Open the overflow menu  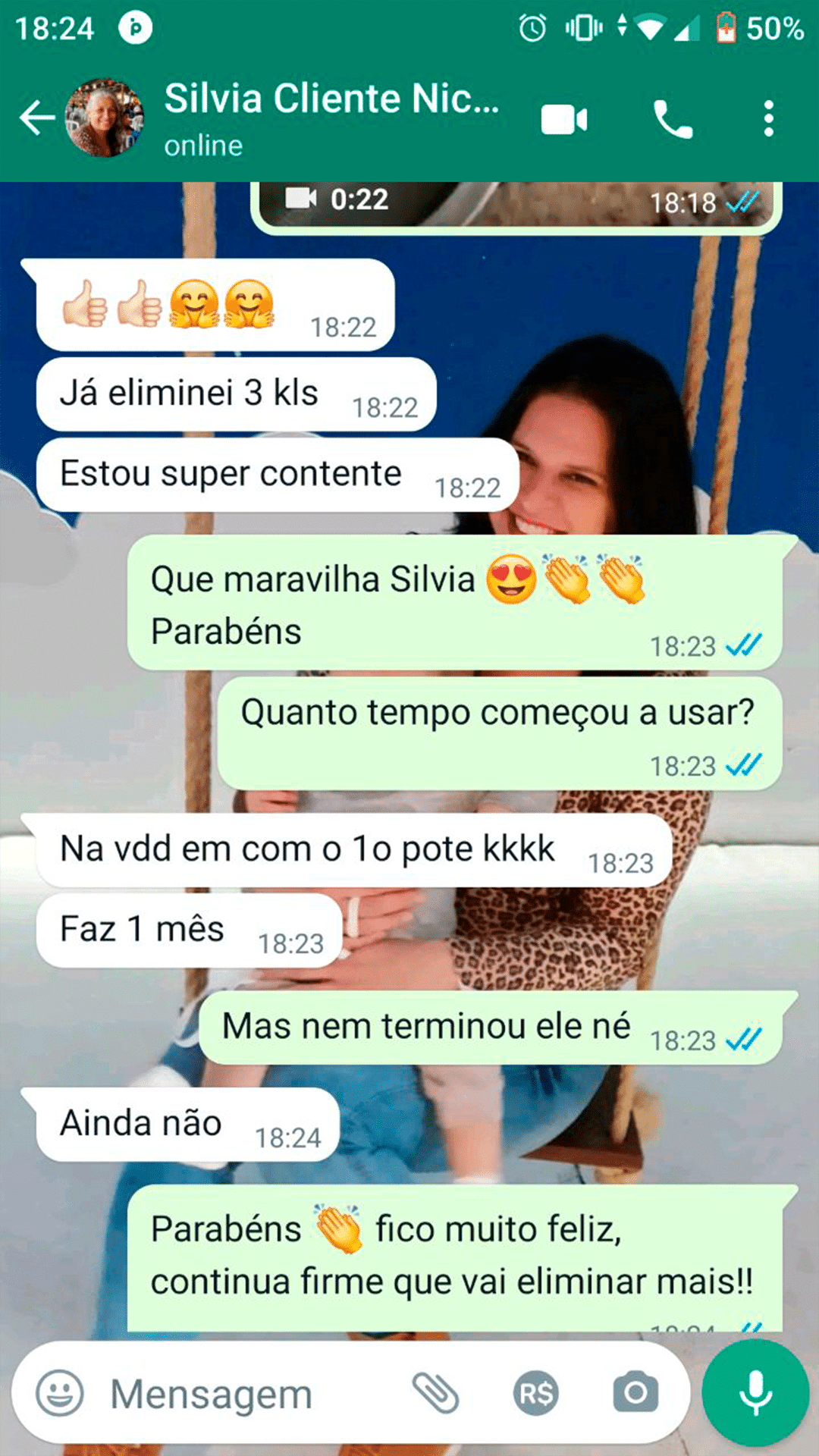(x=768, y=119)
